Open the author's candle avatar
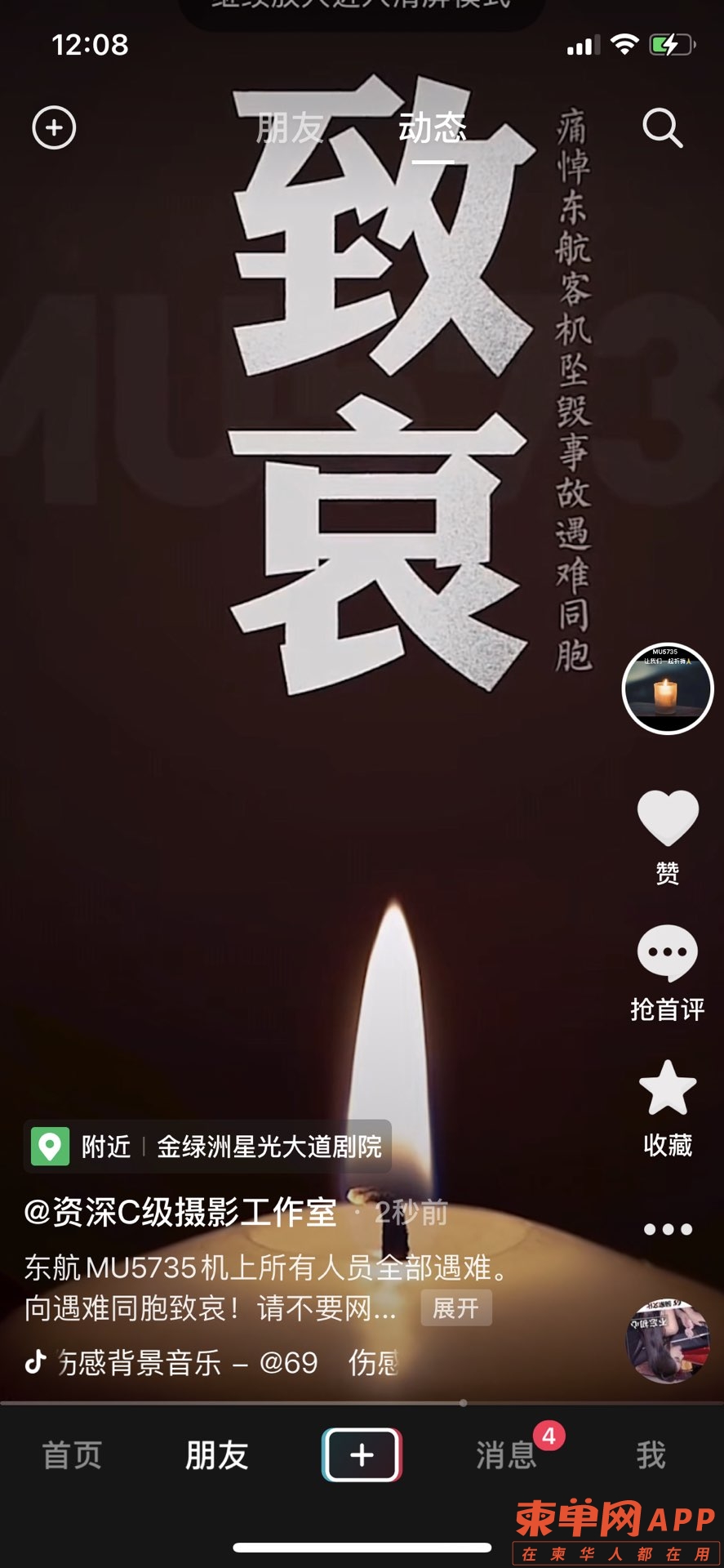Viewport: 724px width, 1568px height. pos(668,688)
